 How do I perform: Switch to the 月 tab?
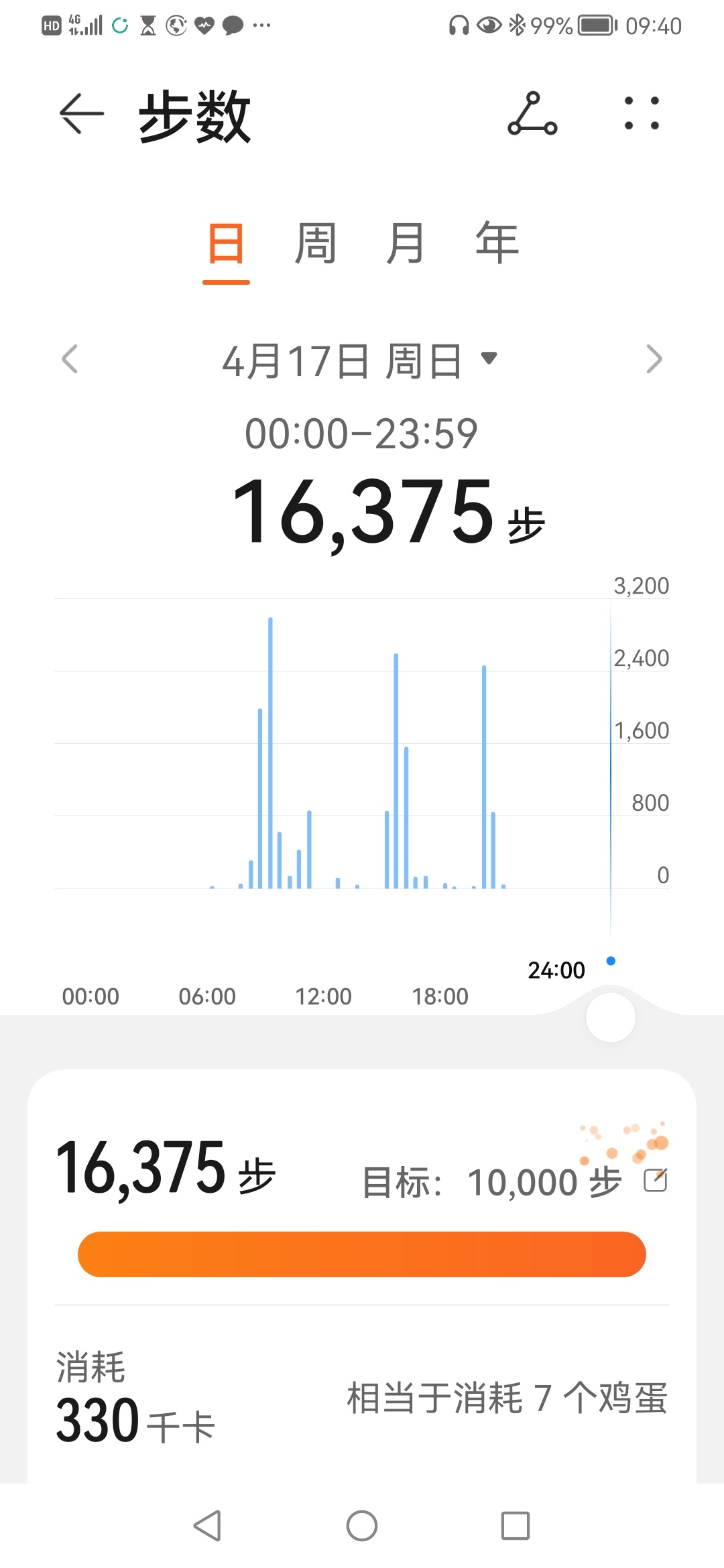(405, 244)
